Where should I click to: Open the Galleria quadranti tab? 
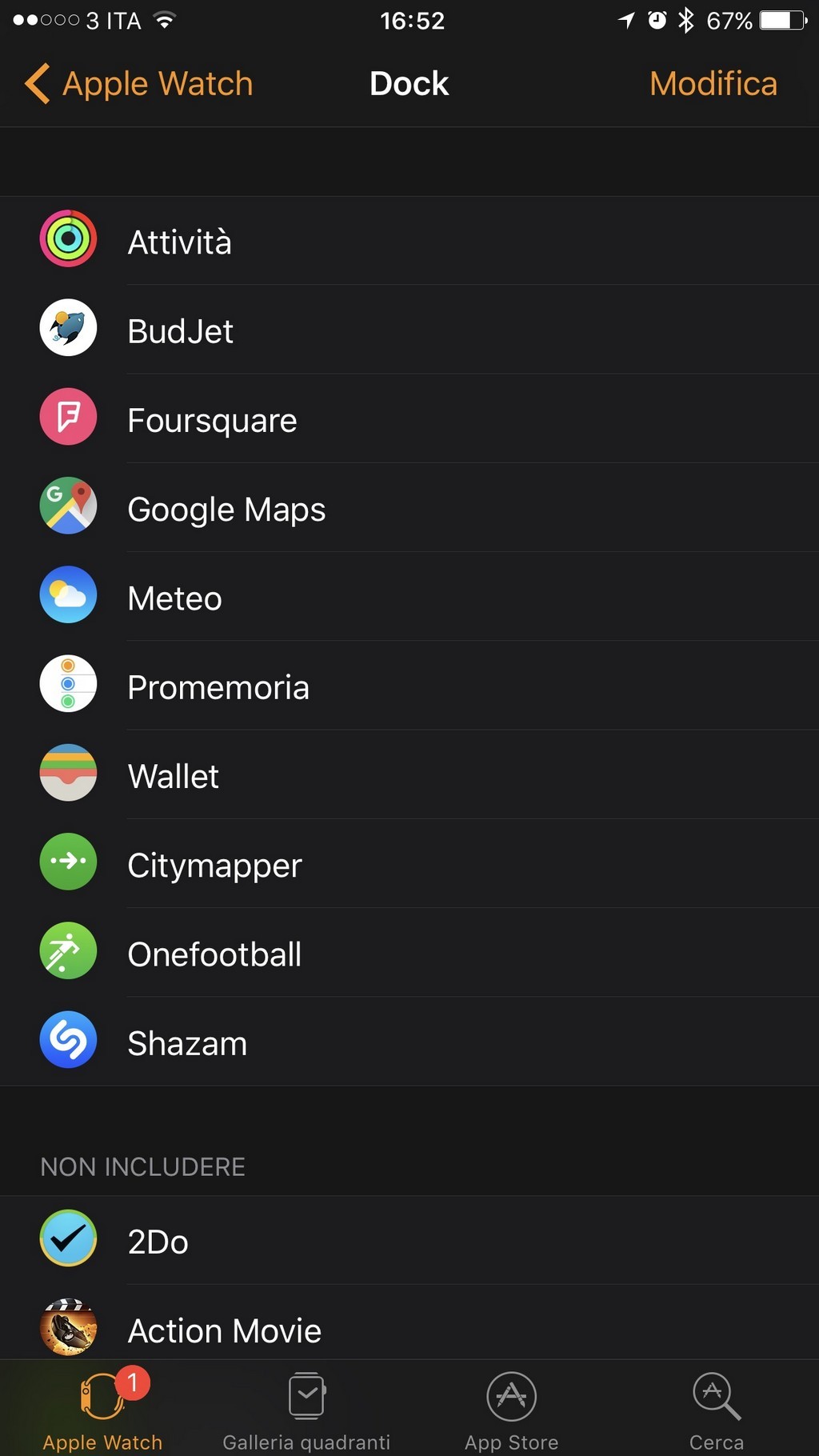306,1410
